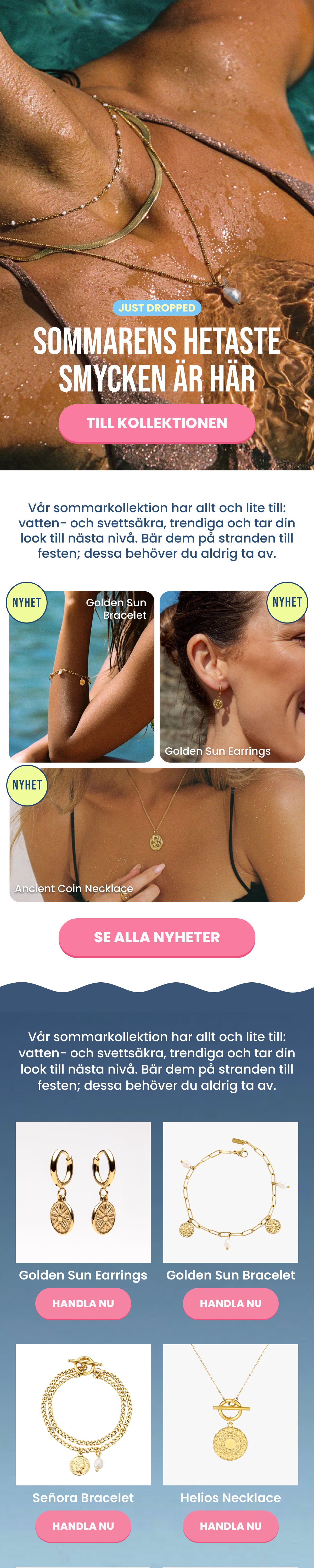Tap Se alla nyheter button
This screenshot has width=314, height=1568.
click(x=157, y=937)
